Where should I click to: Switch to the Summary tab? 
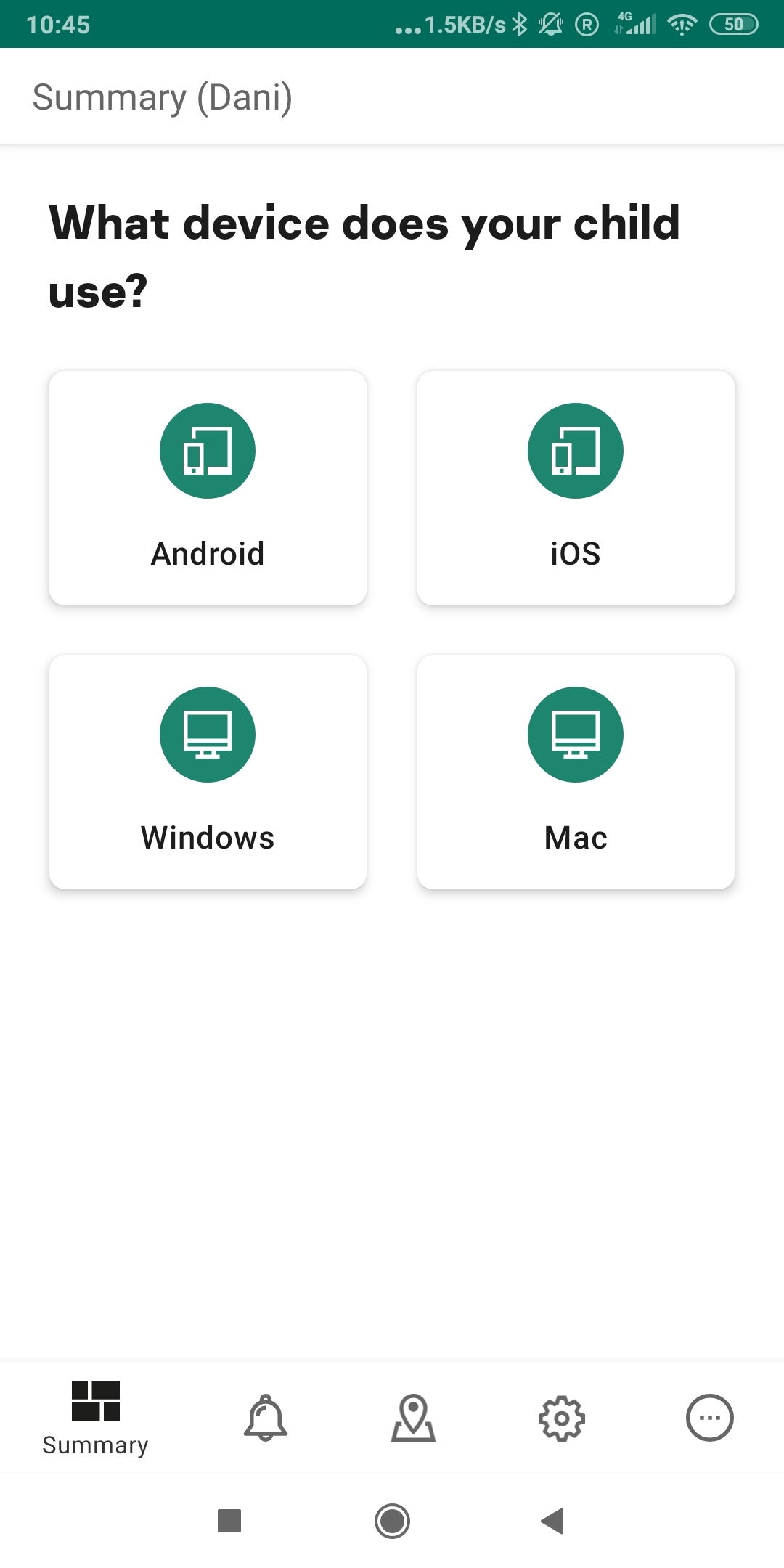pyautogui.click(x=95, y=1417)
